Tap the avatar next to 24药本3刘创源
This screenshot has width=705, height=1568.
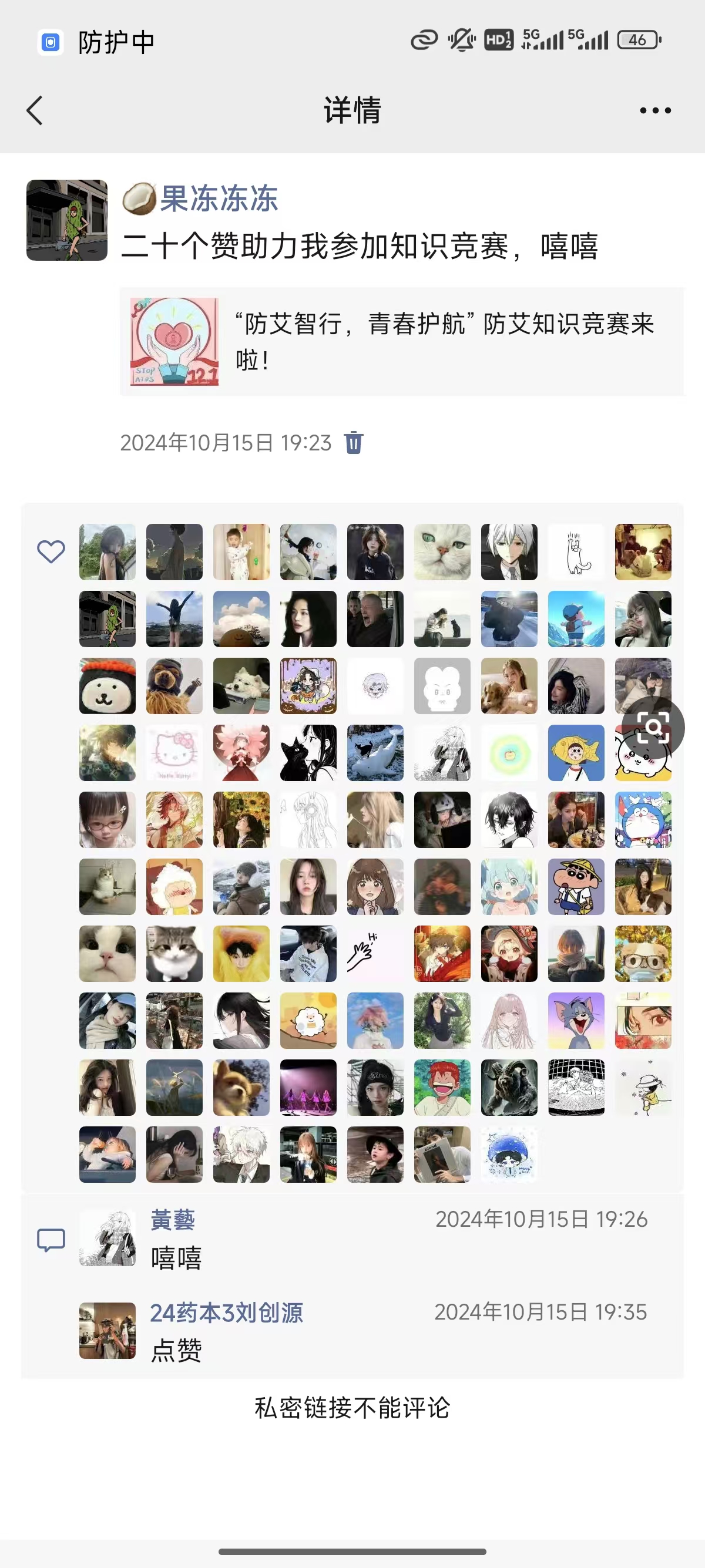(x=107, y=1331)
